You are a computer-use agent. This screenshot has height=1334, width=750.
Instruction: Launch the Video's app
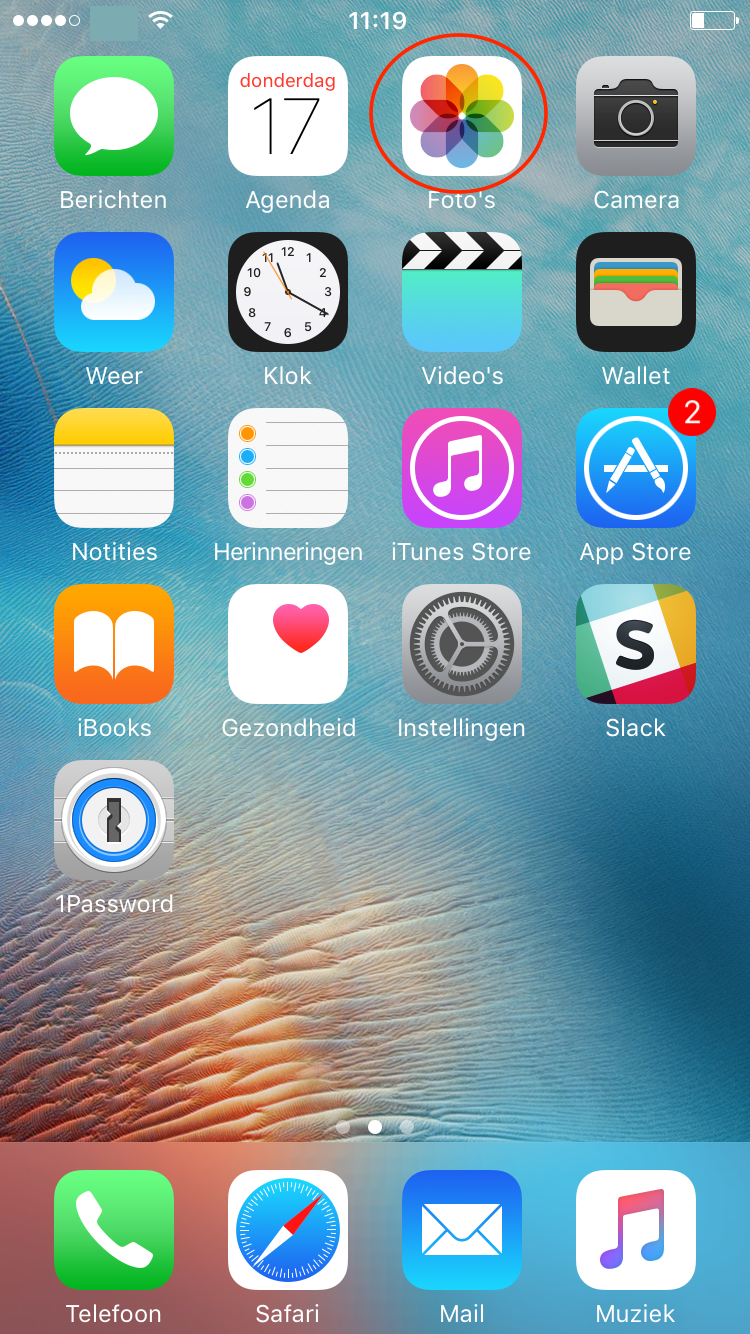pos(461,292)
